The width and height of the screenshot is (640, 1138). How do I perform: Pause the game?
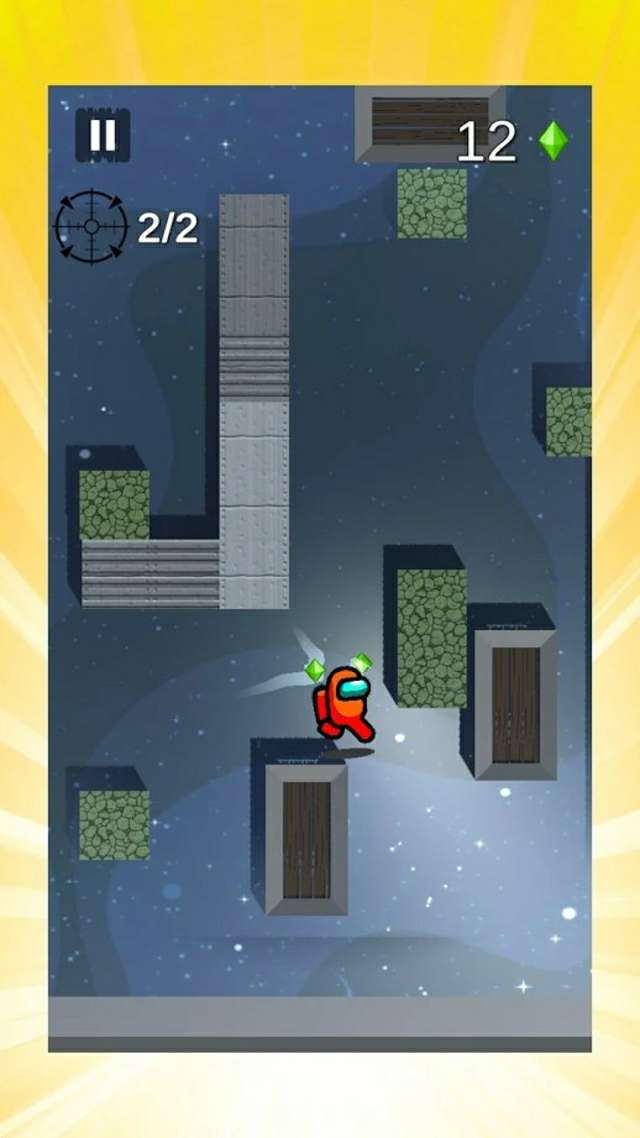pyautogui.click(x=103, y=135)
